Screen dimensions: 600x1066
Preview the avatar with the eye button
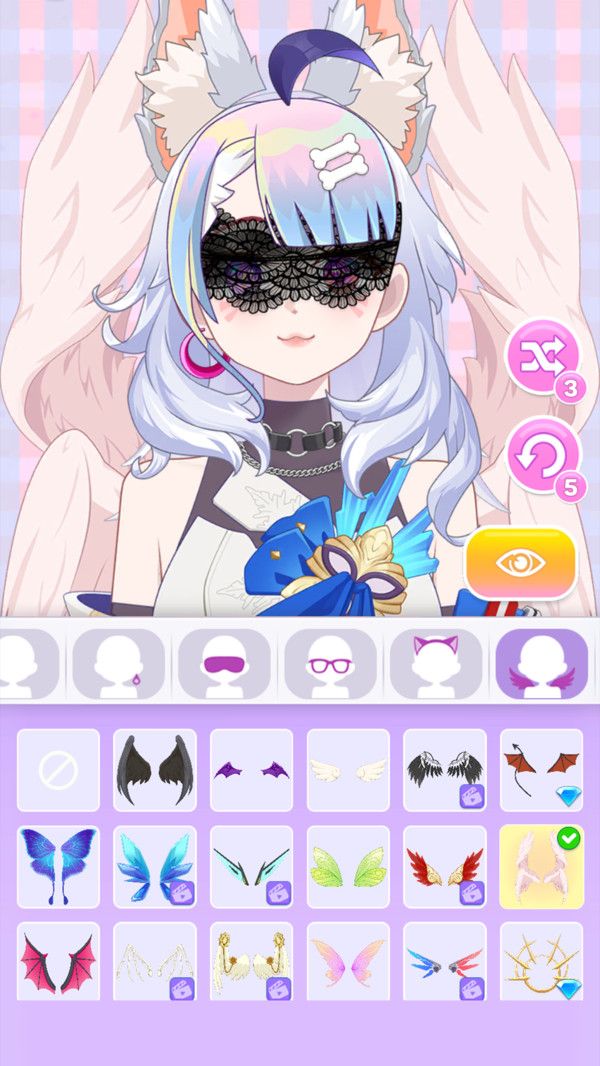tap(520, 563)
